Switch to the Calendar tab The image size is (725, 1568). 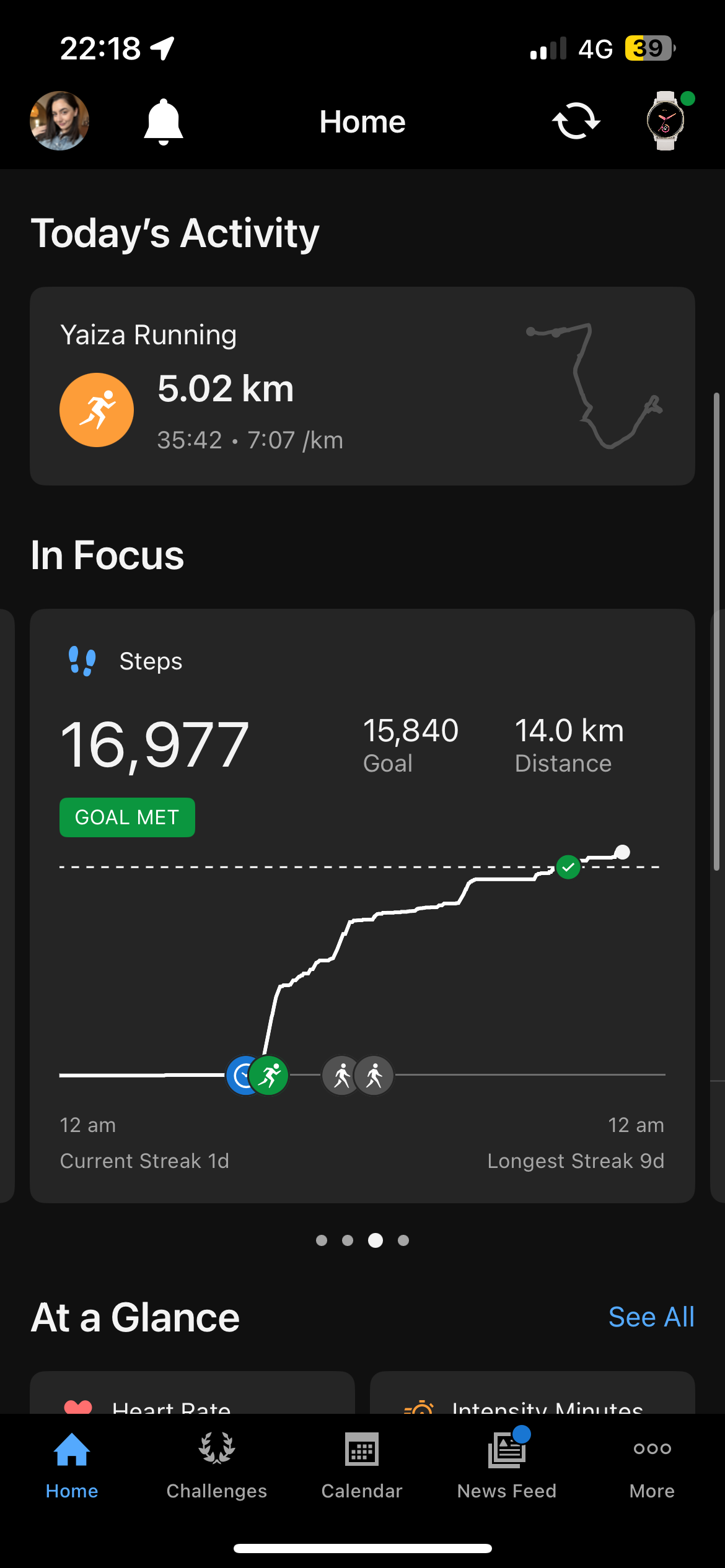(x=362, y=1465)
